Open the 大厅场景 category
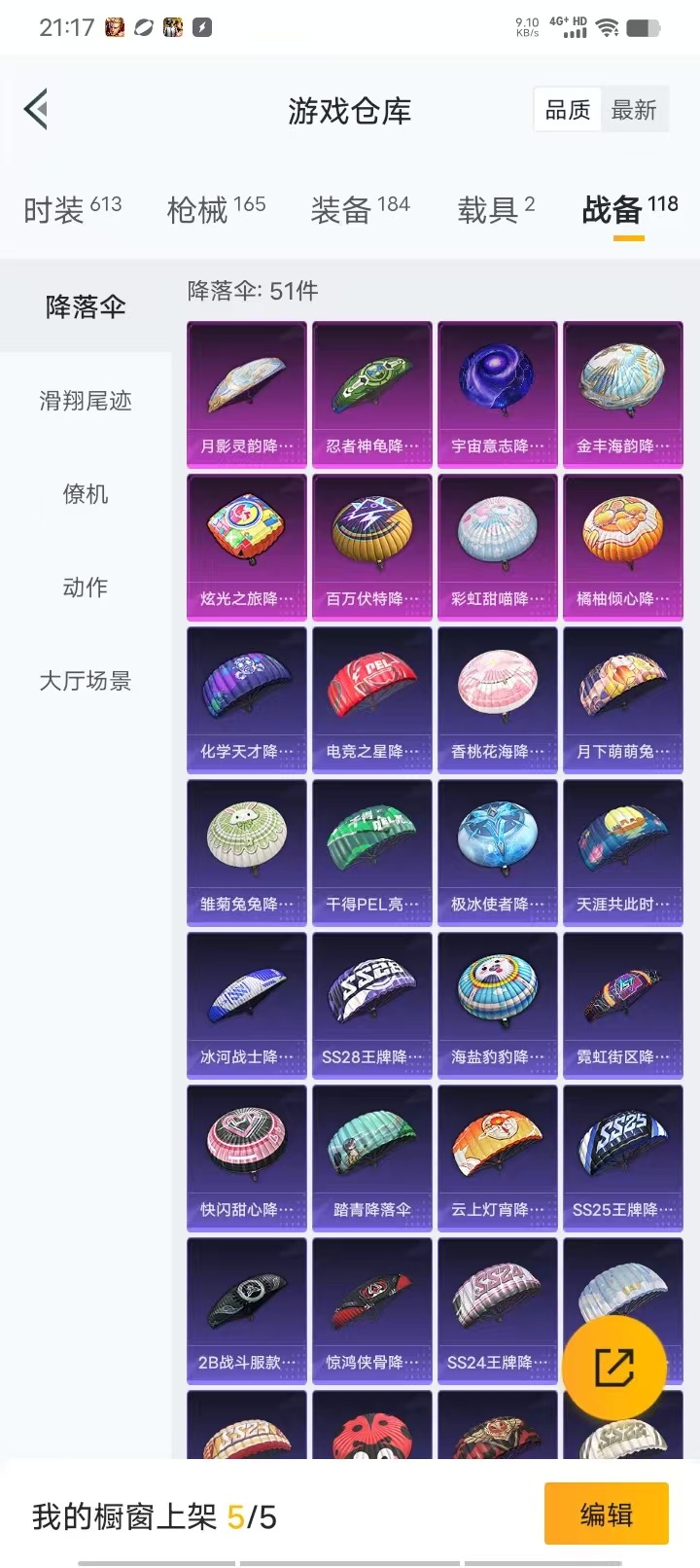This screenshot has width=700, height=1568. [x=86, y=681]
